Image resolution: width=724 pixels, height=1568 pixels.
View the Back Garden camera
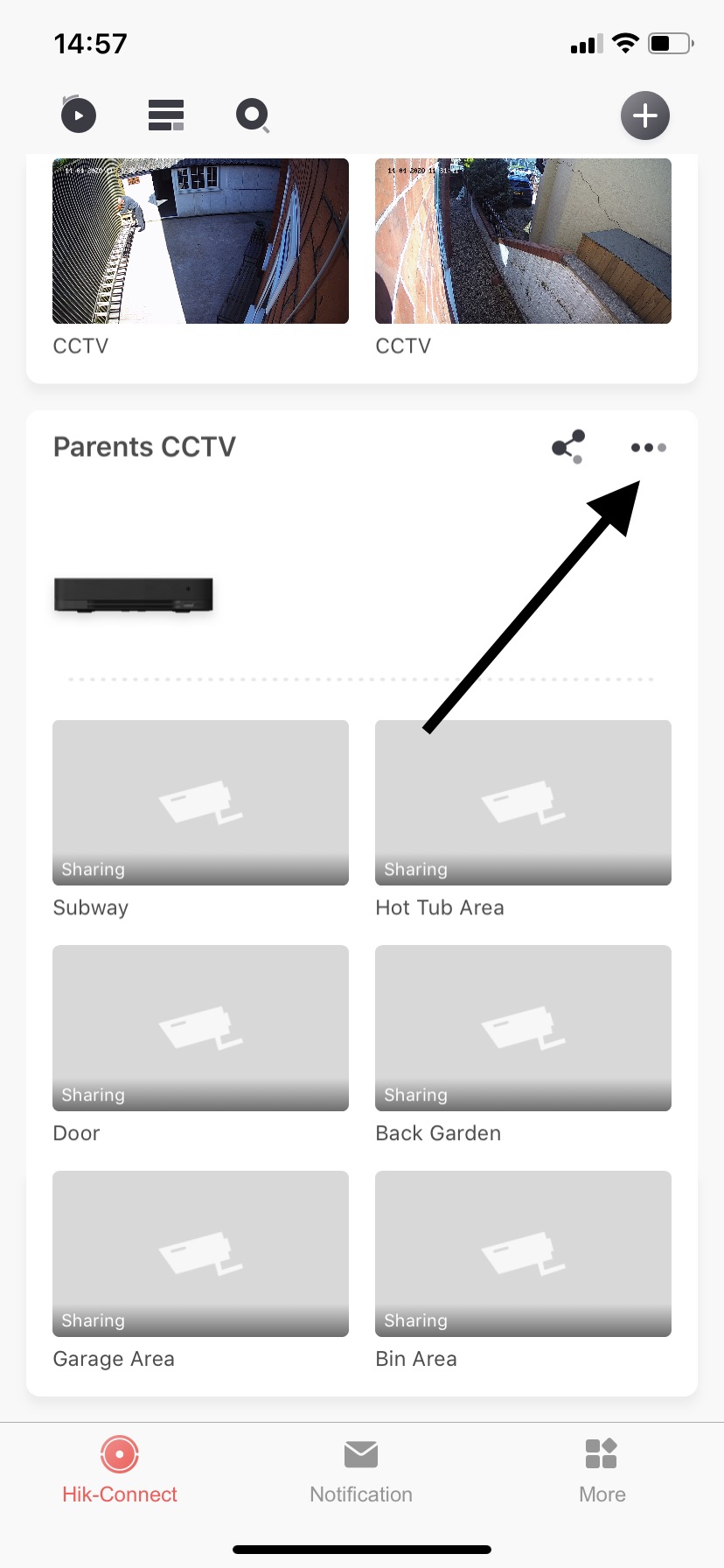click(523, 1027)
